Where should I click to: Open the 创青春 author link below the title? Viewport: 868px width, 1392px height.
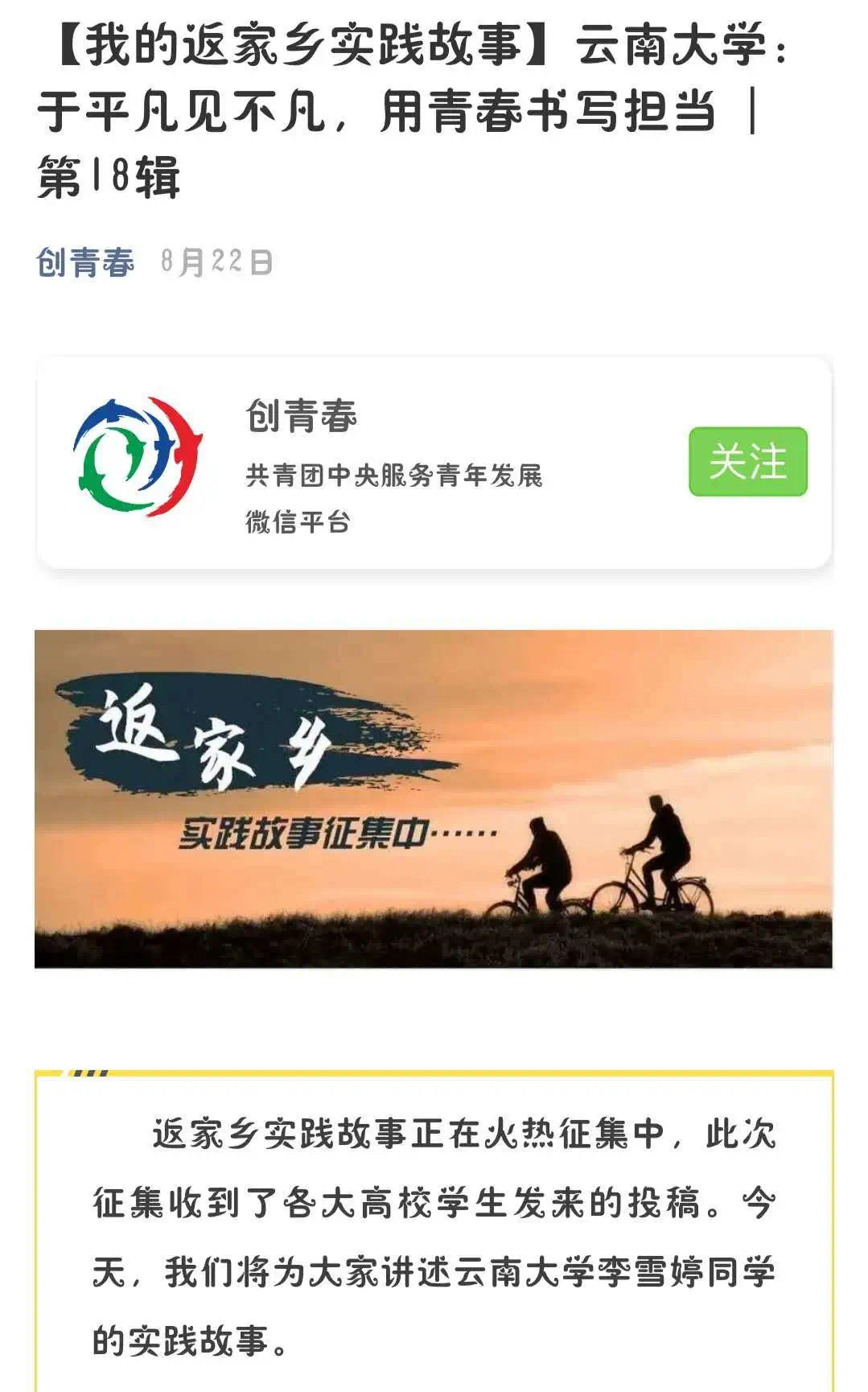click(x=85, y=262)
